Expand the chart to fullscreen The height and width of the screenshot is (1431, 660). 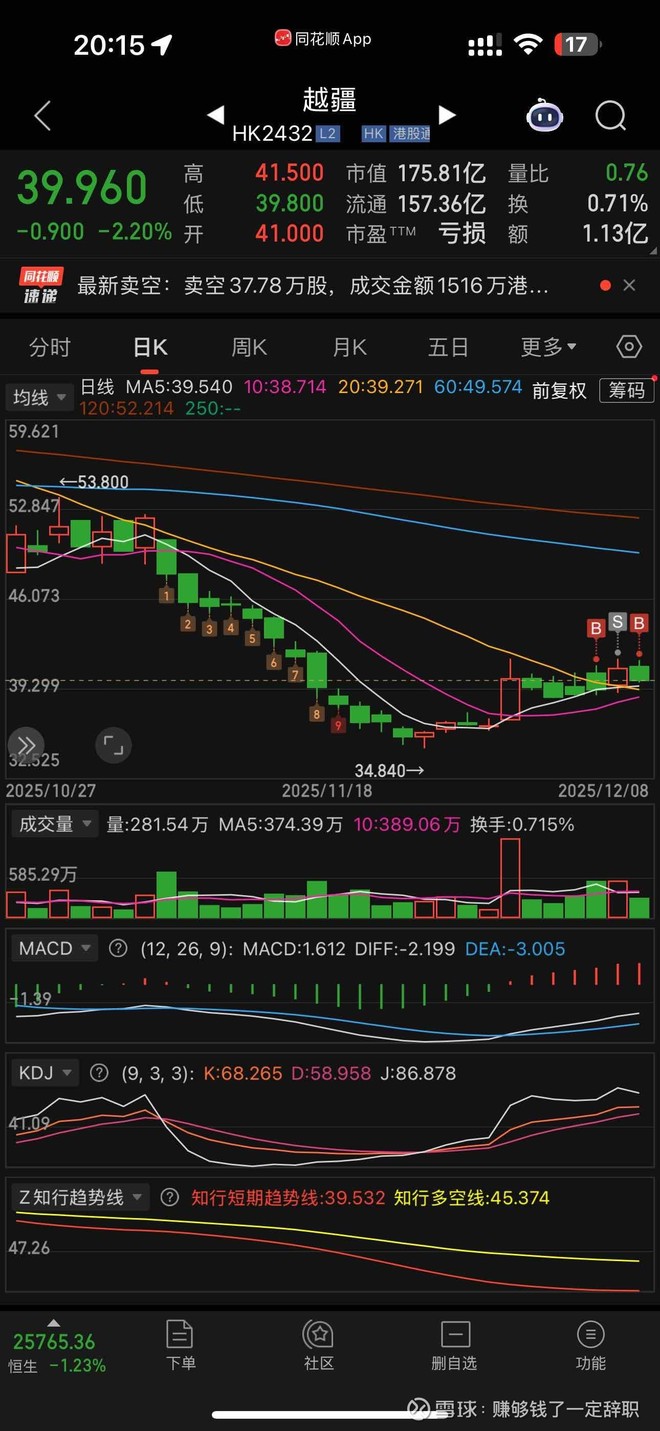(113, 744)
